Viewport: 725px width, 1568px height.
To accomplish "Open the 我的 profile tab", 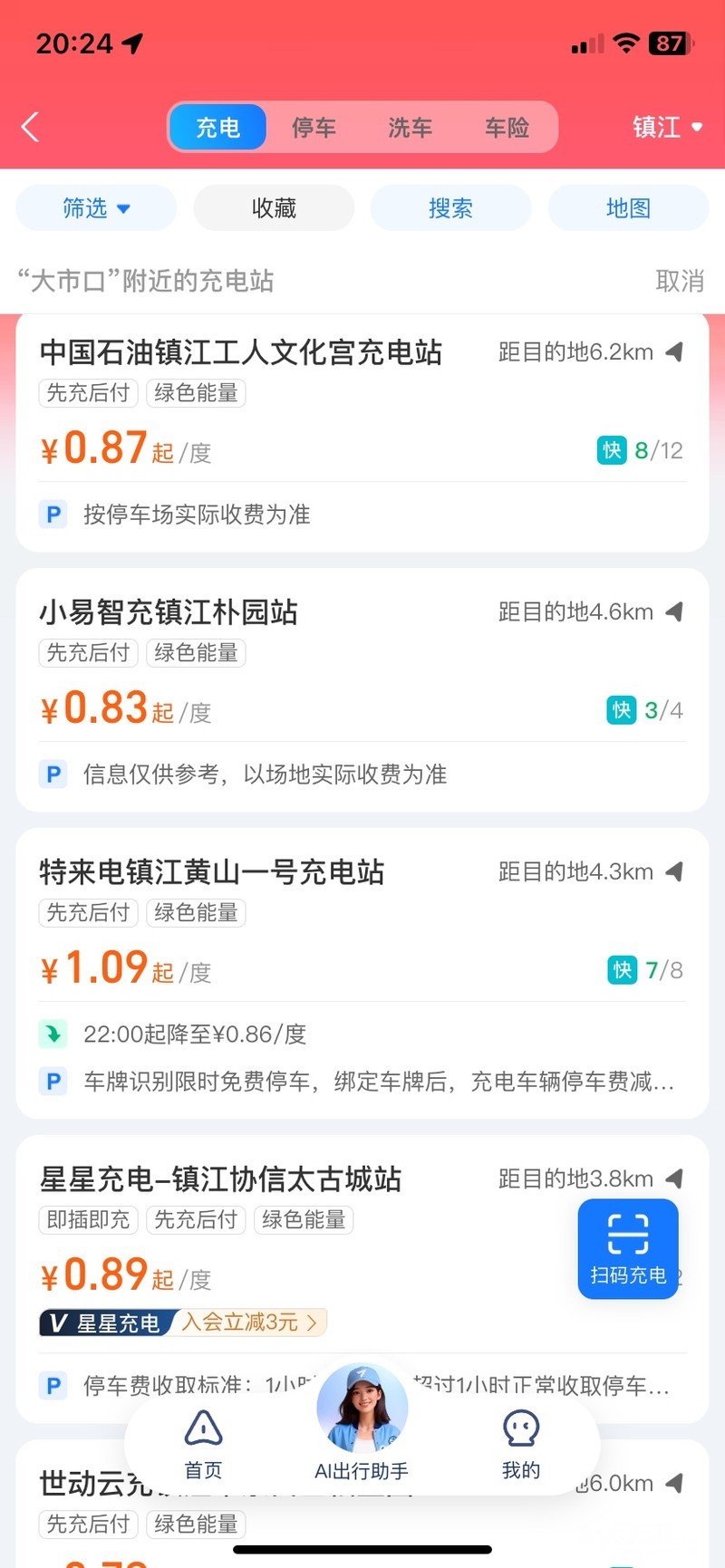I will (520, 1443).
